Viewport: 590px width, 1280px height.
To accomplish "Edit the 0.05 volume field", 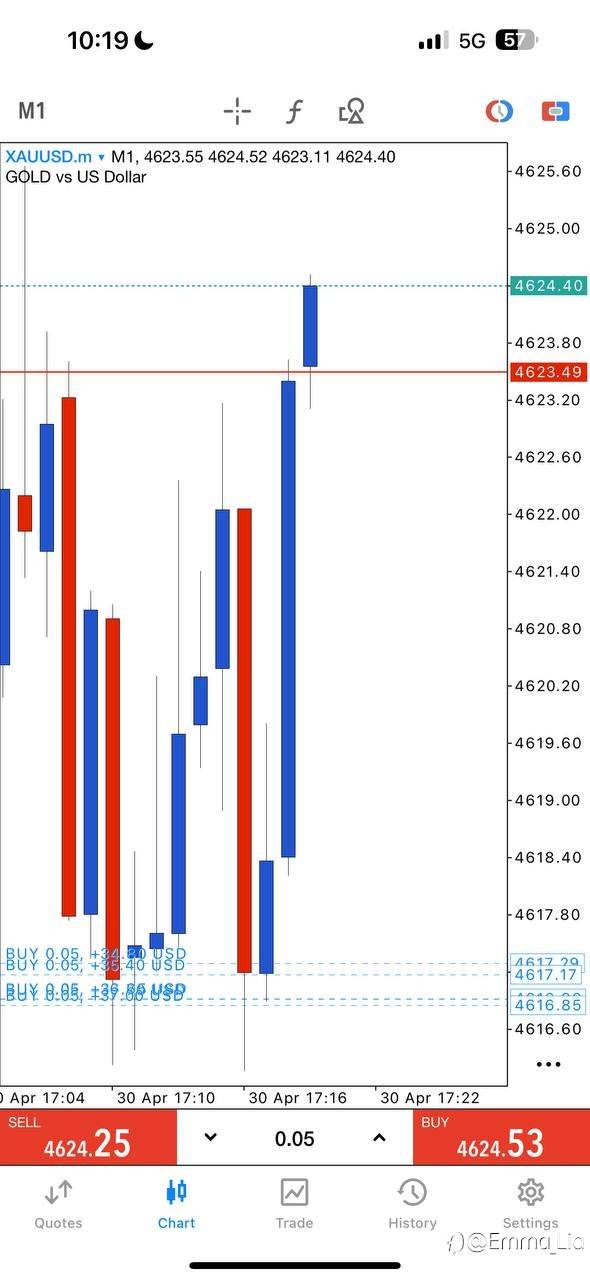I will tap(294, 1139).
